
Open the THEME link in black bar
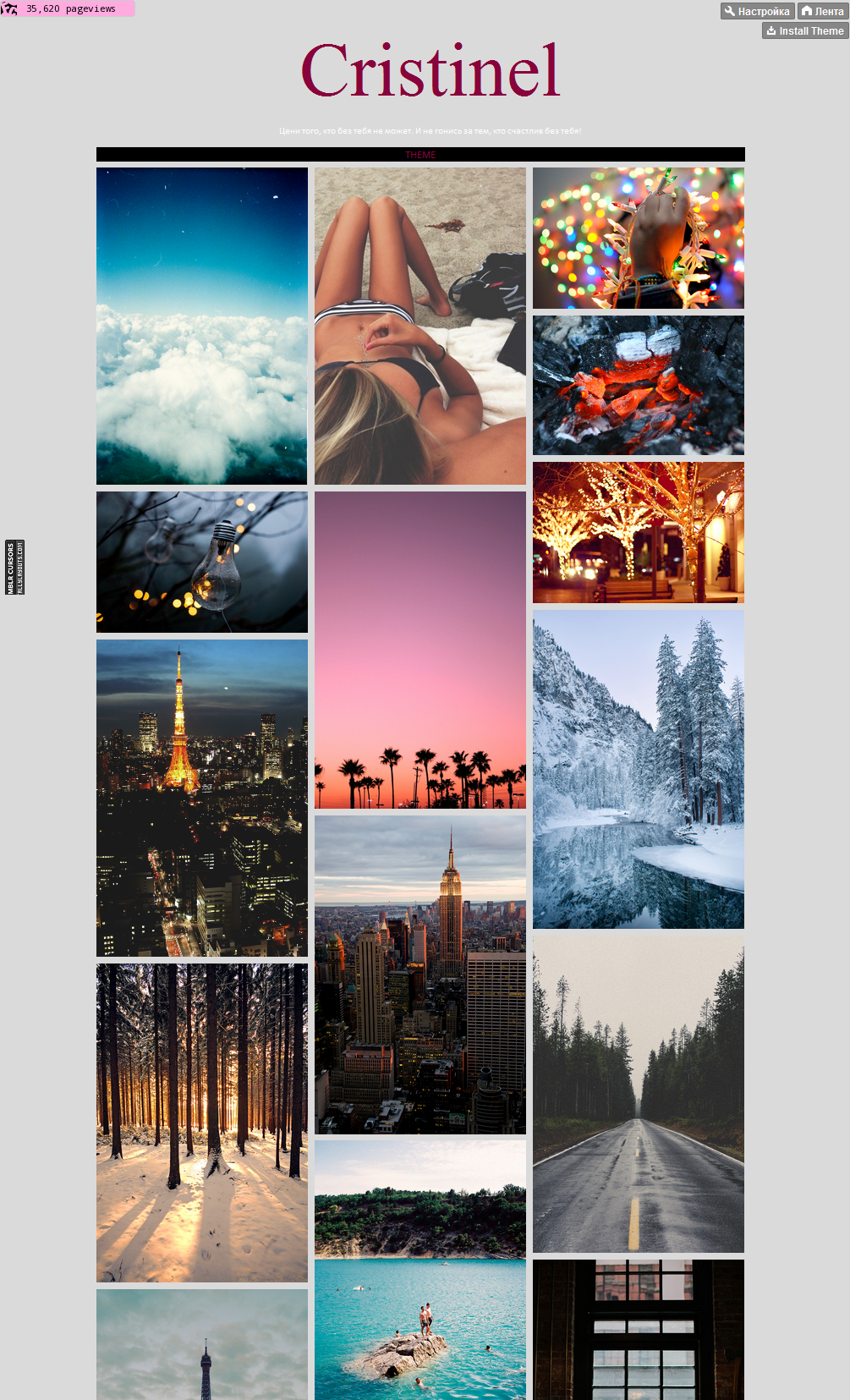click(420, 155)
